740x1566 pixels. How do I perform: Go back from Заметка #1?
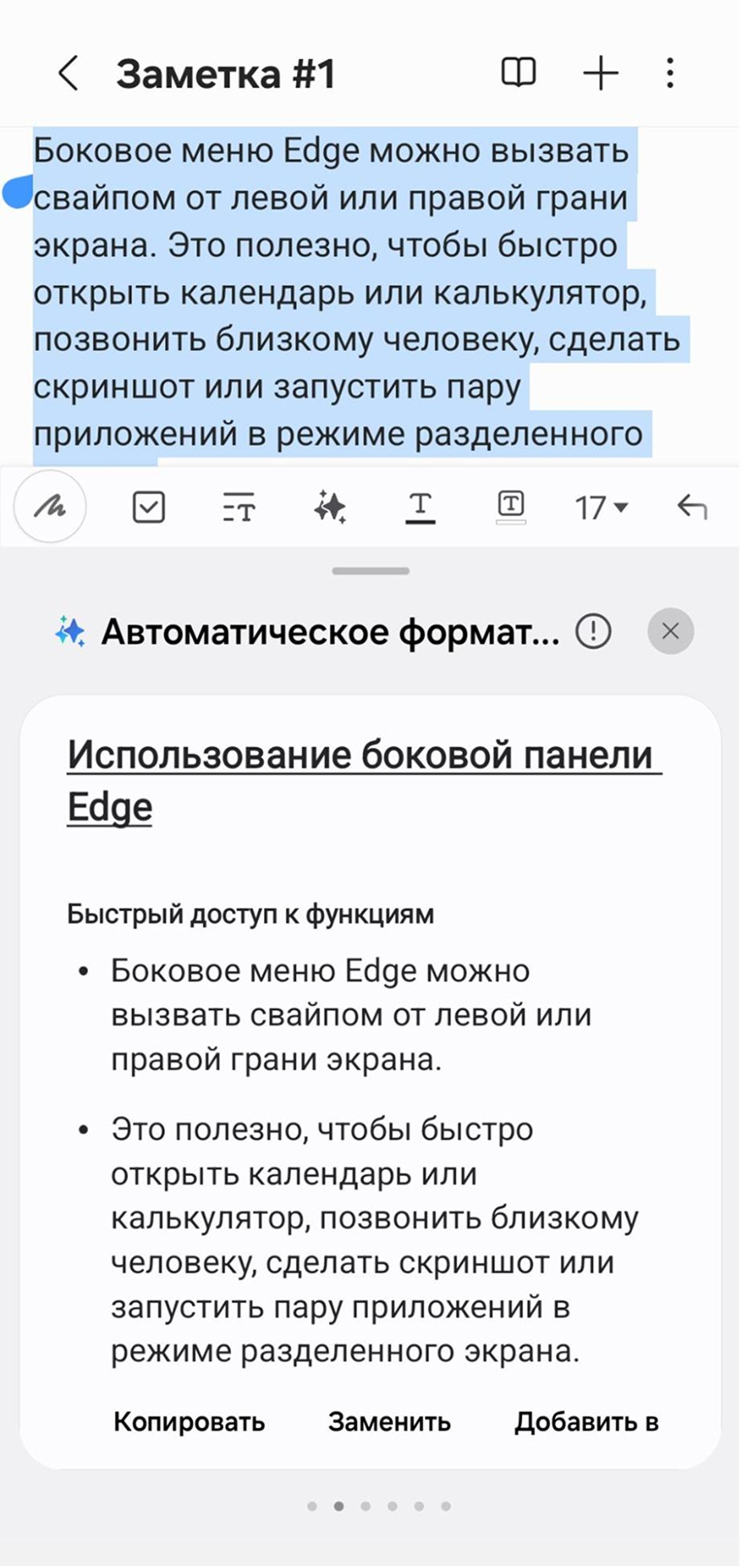click(67, 74)
